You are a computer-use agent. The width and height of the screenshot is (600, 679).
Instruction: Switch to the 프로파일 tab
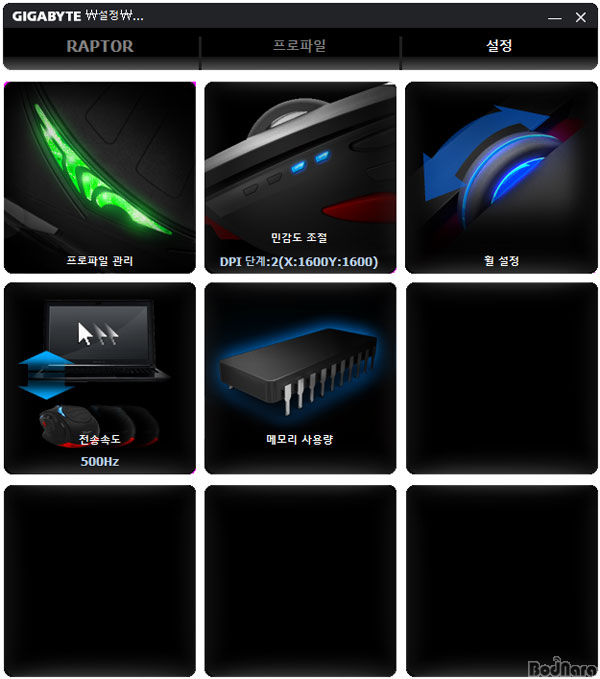coord(300,46)
